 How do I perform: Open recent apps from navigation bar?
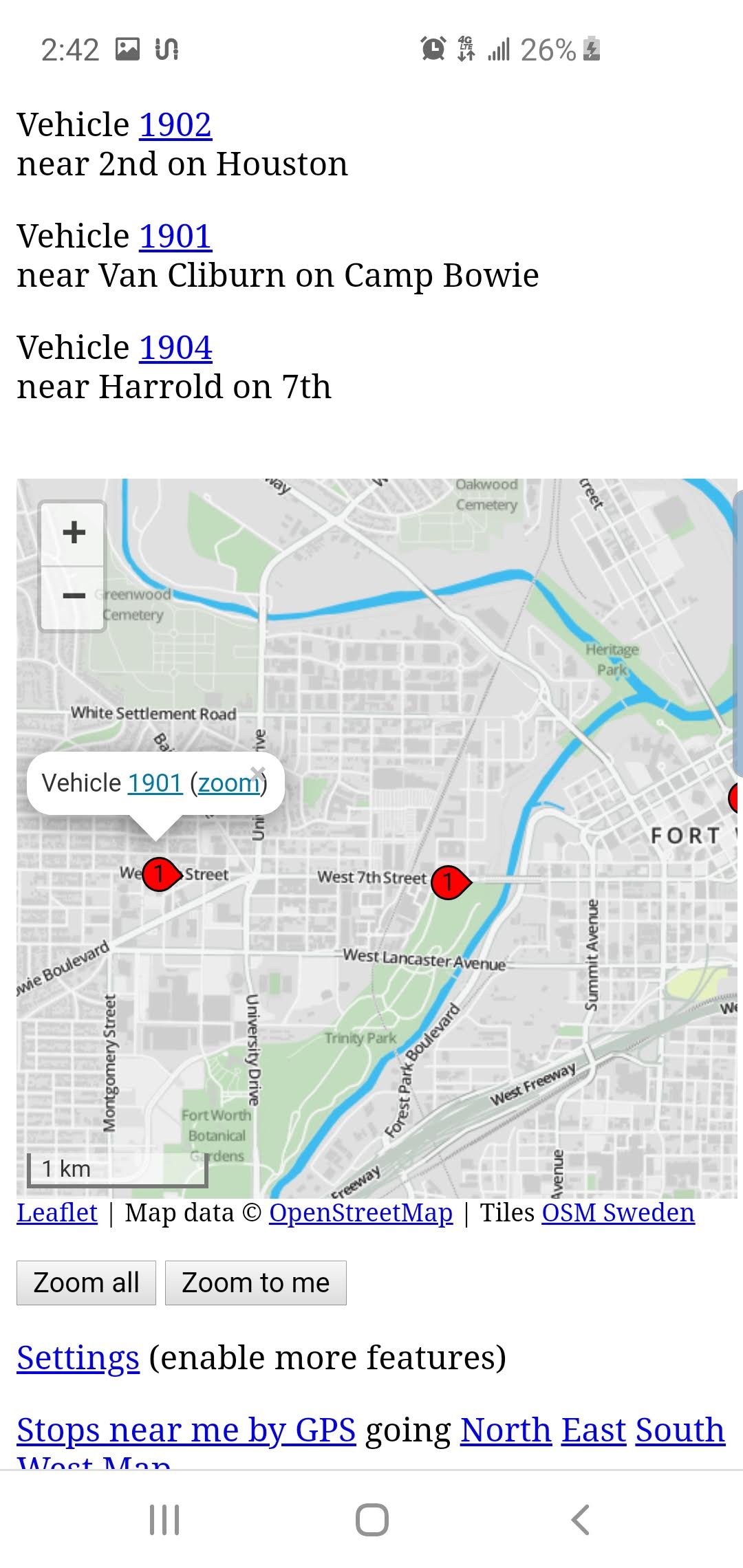click(x=164, y=1520)
